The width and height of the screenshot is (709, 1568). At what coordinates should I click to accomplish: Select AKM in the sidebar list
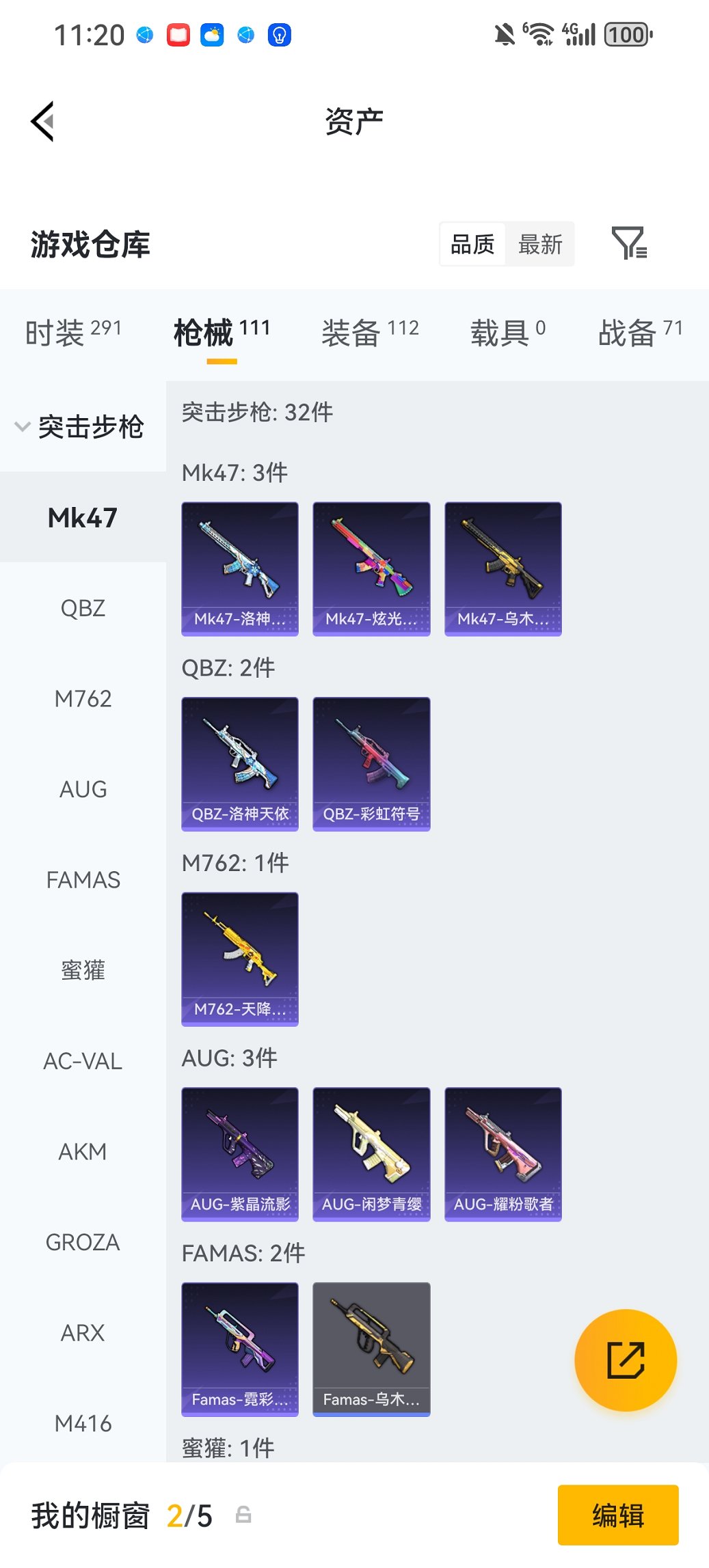[83, 1151]
